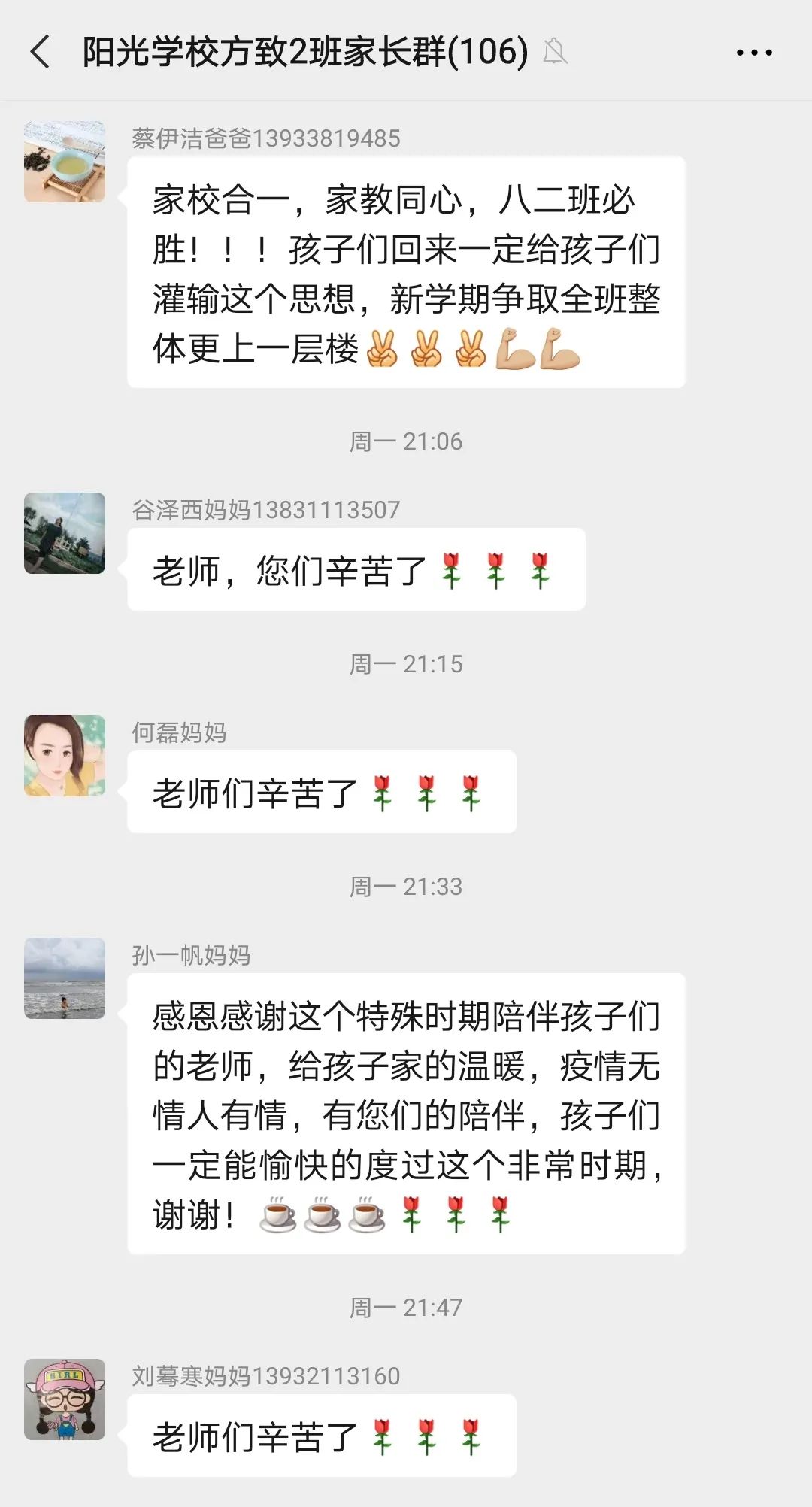Screen dimensions: 812x1507
Task: Tap 何磊妈妈's avatar
Action: 65,756
